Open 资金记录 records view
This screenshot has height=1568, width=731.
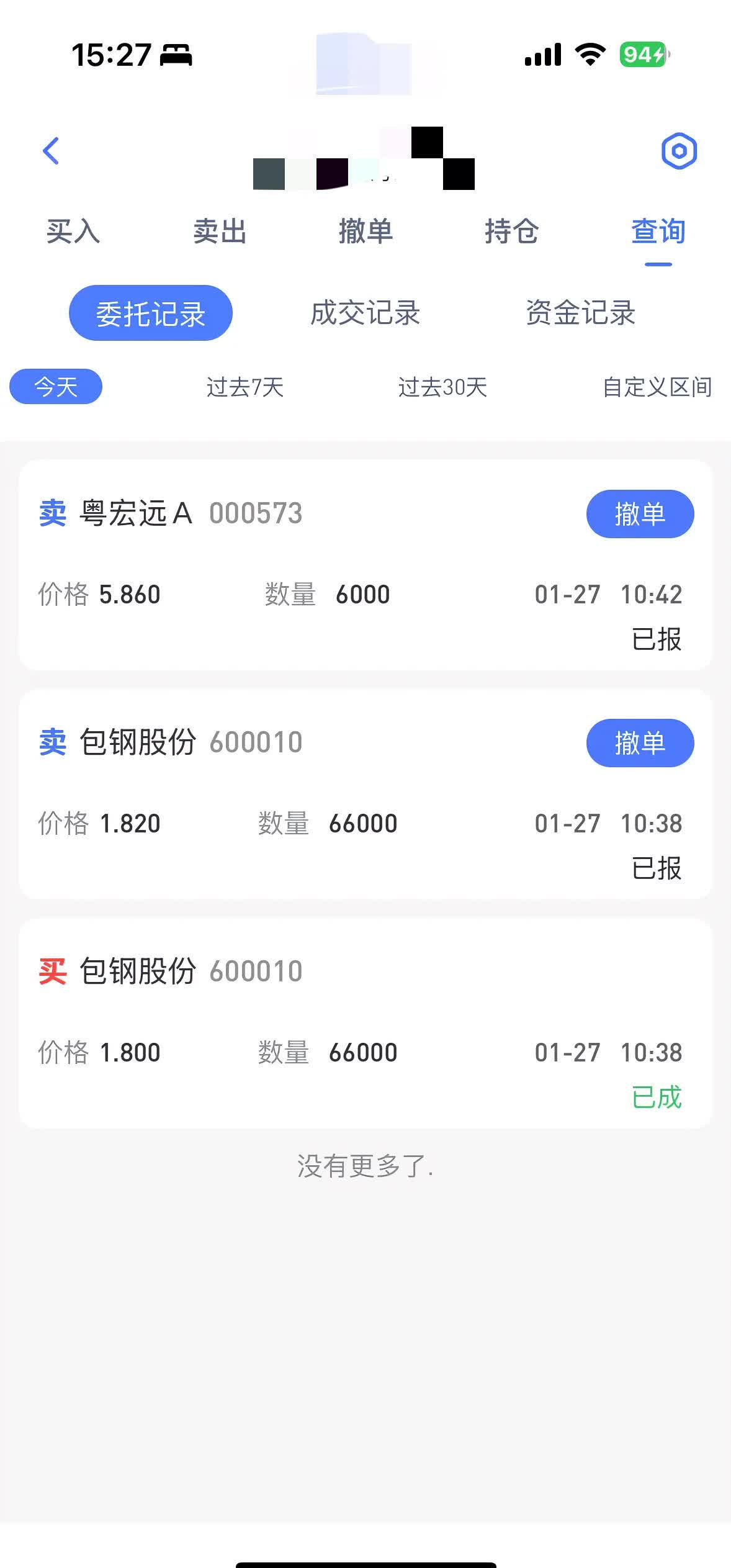(580, 313)
